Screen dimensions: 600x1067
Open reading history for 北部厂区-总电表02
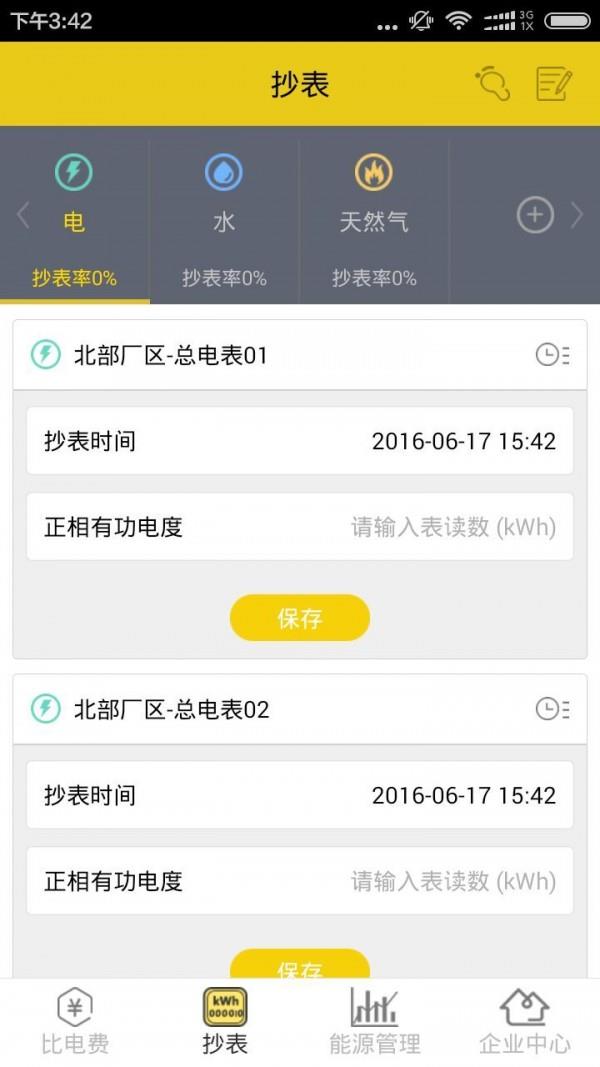(x=553, y=709)
